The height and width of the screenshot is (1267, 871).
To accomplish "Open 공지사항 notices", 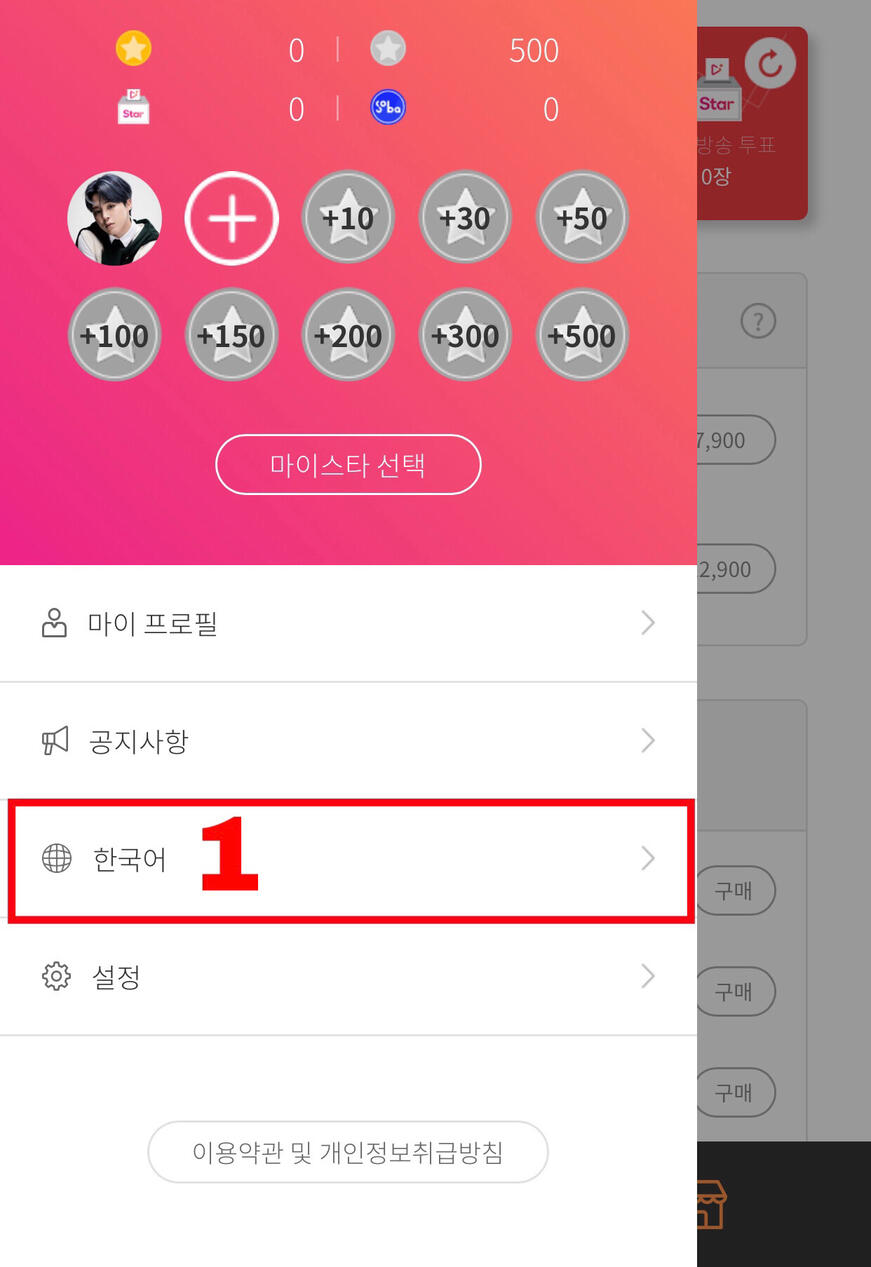I will (348, 741).
